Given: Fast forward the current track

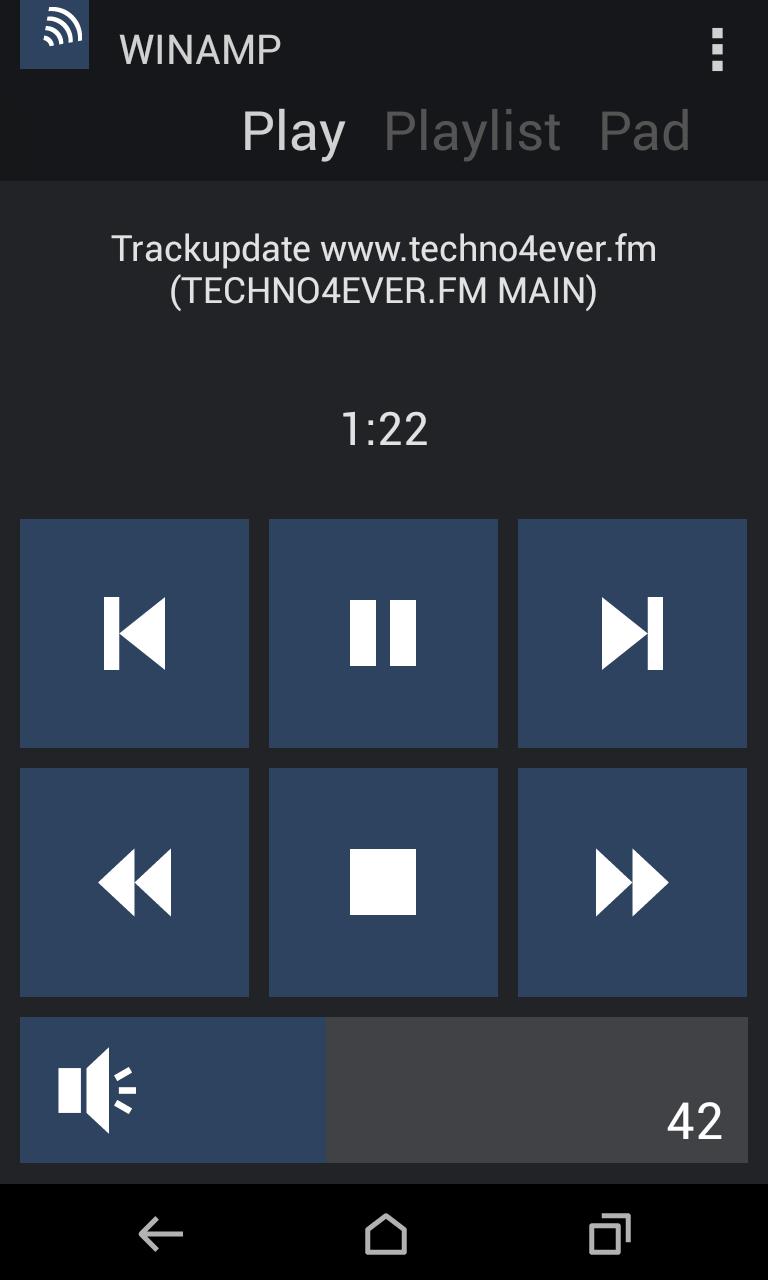Looking at the screenshot, I should [x=632, y=882].
